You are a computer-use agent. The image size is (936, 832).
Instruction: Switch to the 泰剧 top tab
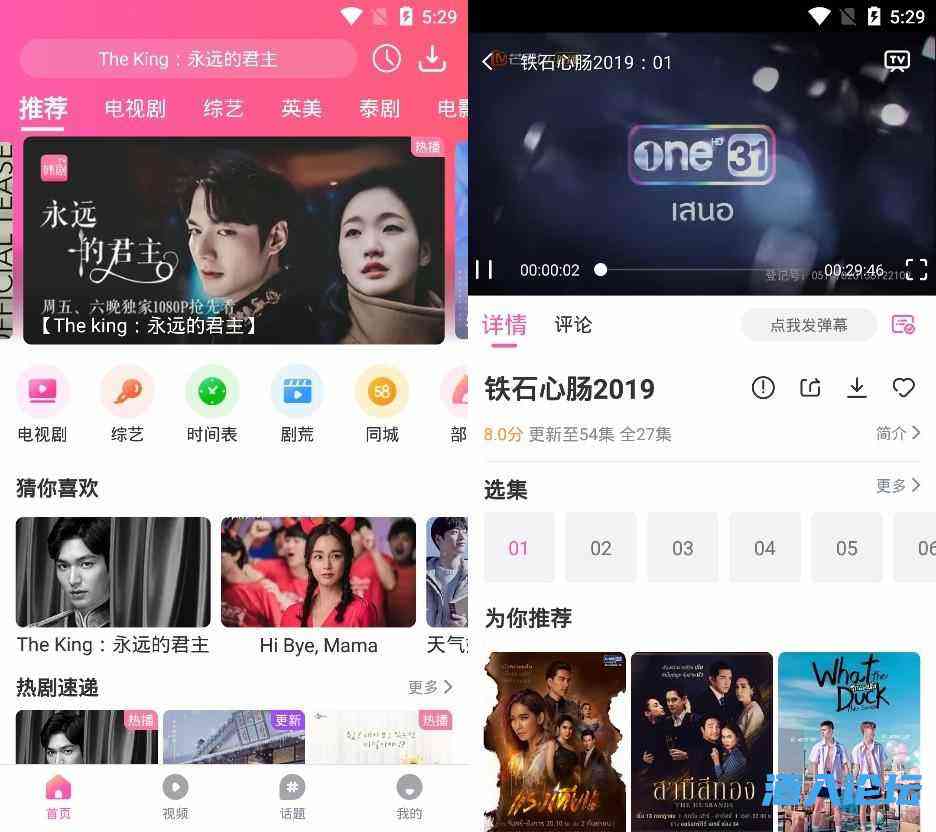pos(379,108)
